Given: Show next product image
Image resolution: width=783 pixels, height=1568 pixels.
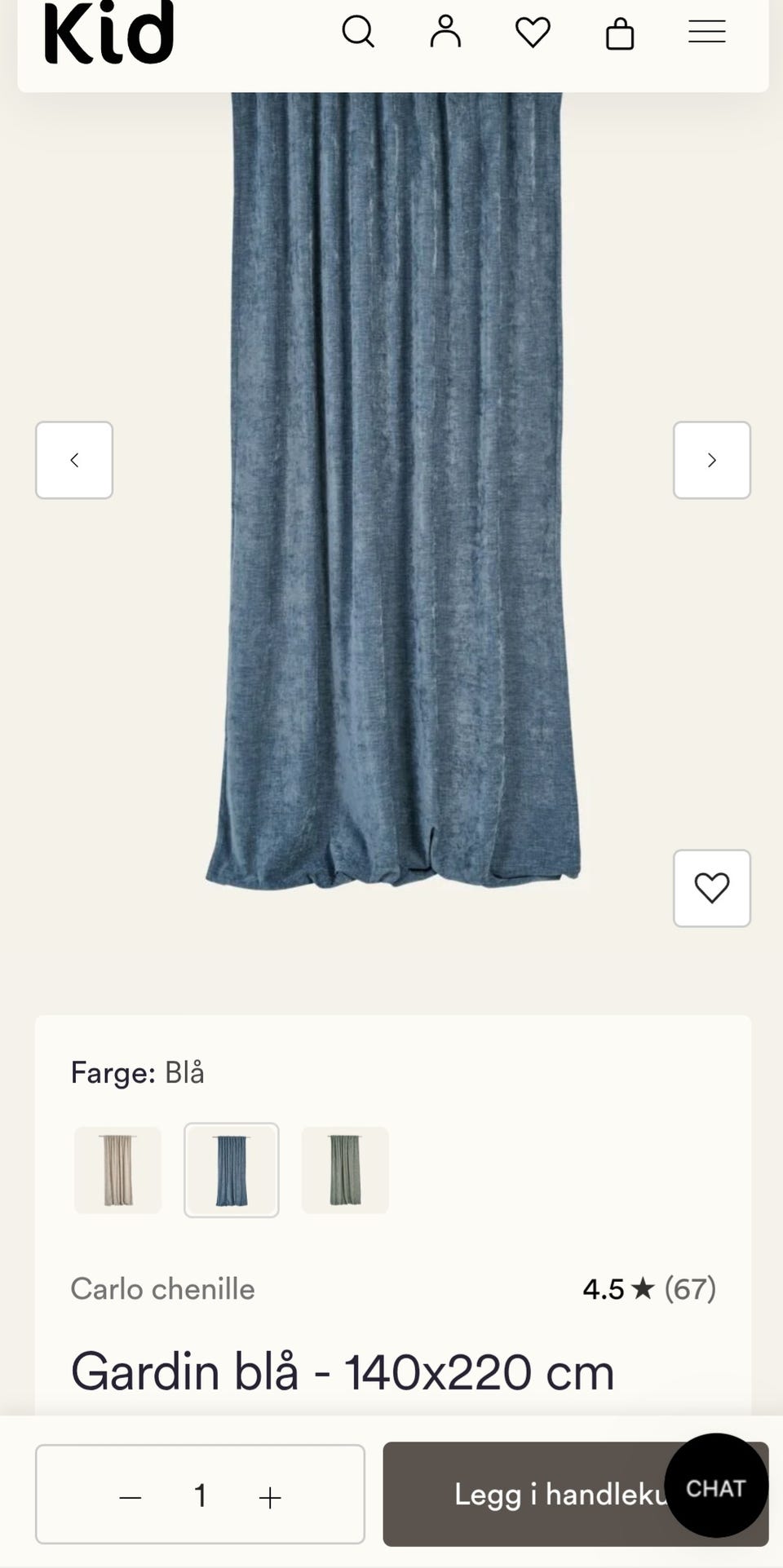Looking at the screenshot, I should point(712,460).
